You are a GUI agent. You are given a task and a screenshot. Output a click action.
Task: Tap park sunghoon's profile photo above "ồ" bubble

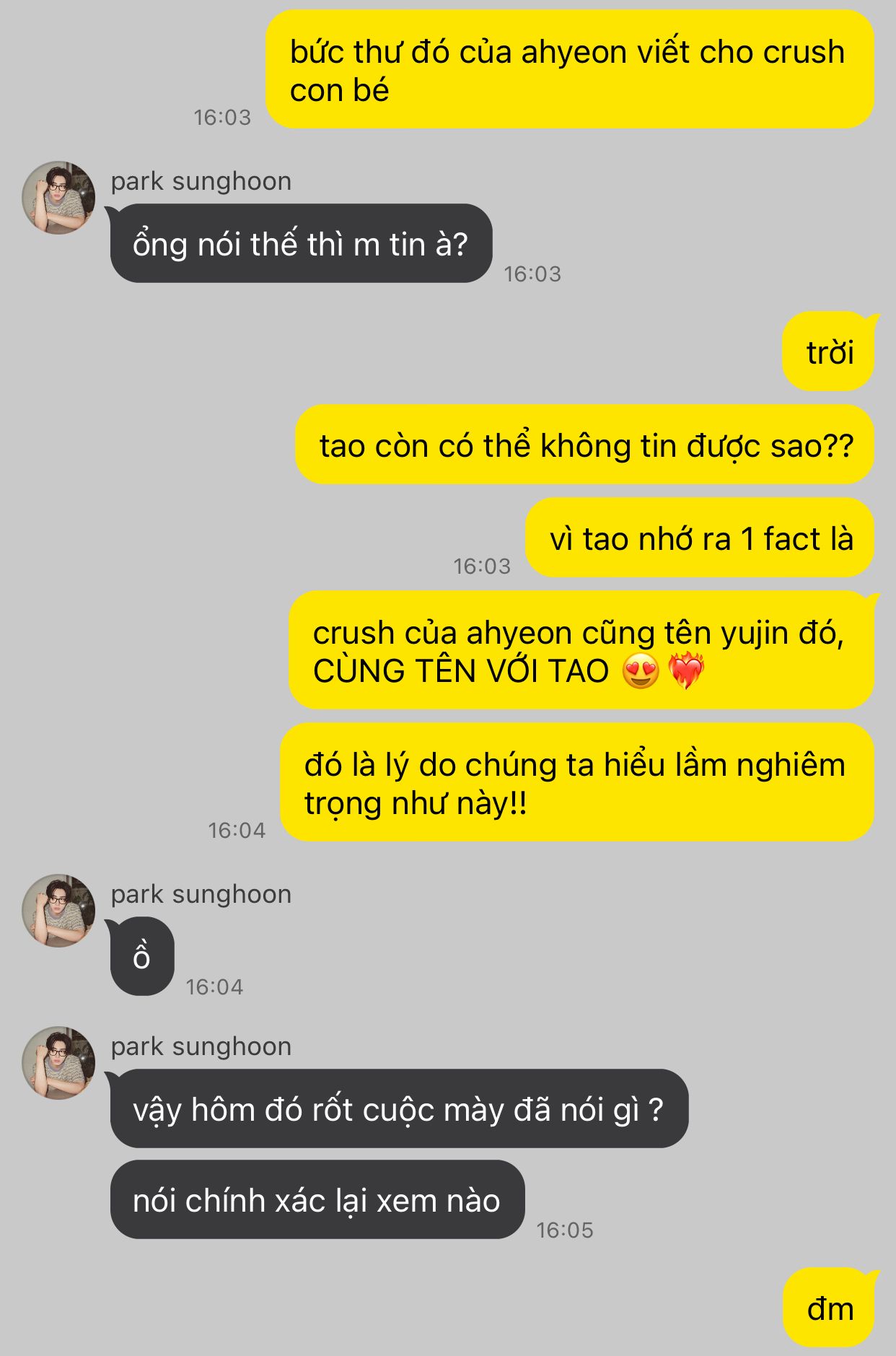click(58, 911)
